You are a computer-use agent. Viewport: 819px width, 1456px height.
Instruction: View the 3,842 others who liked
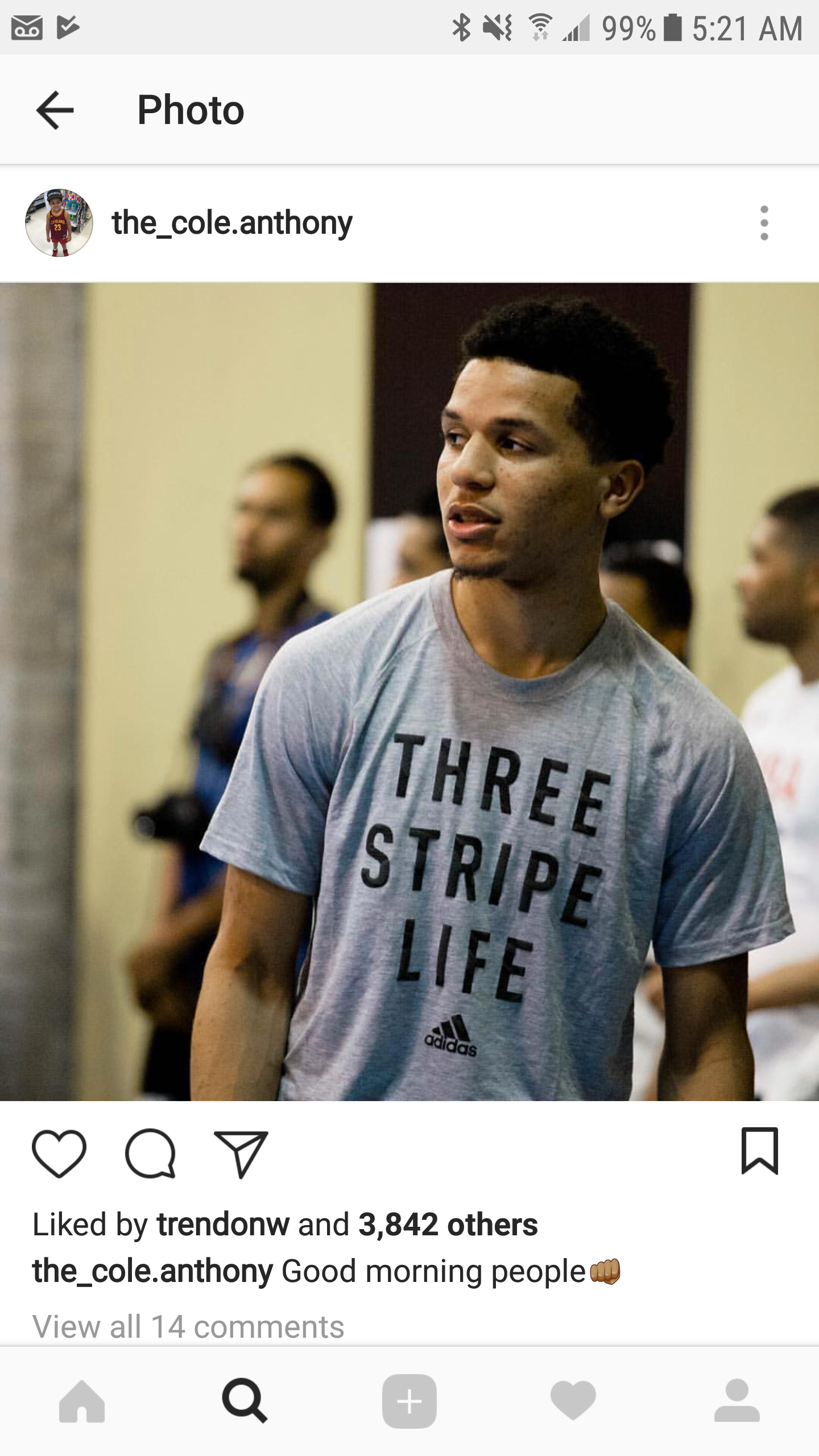tap(448, 1224)
